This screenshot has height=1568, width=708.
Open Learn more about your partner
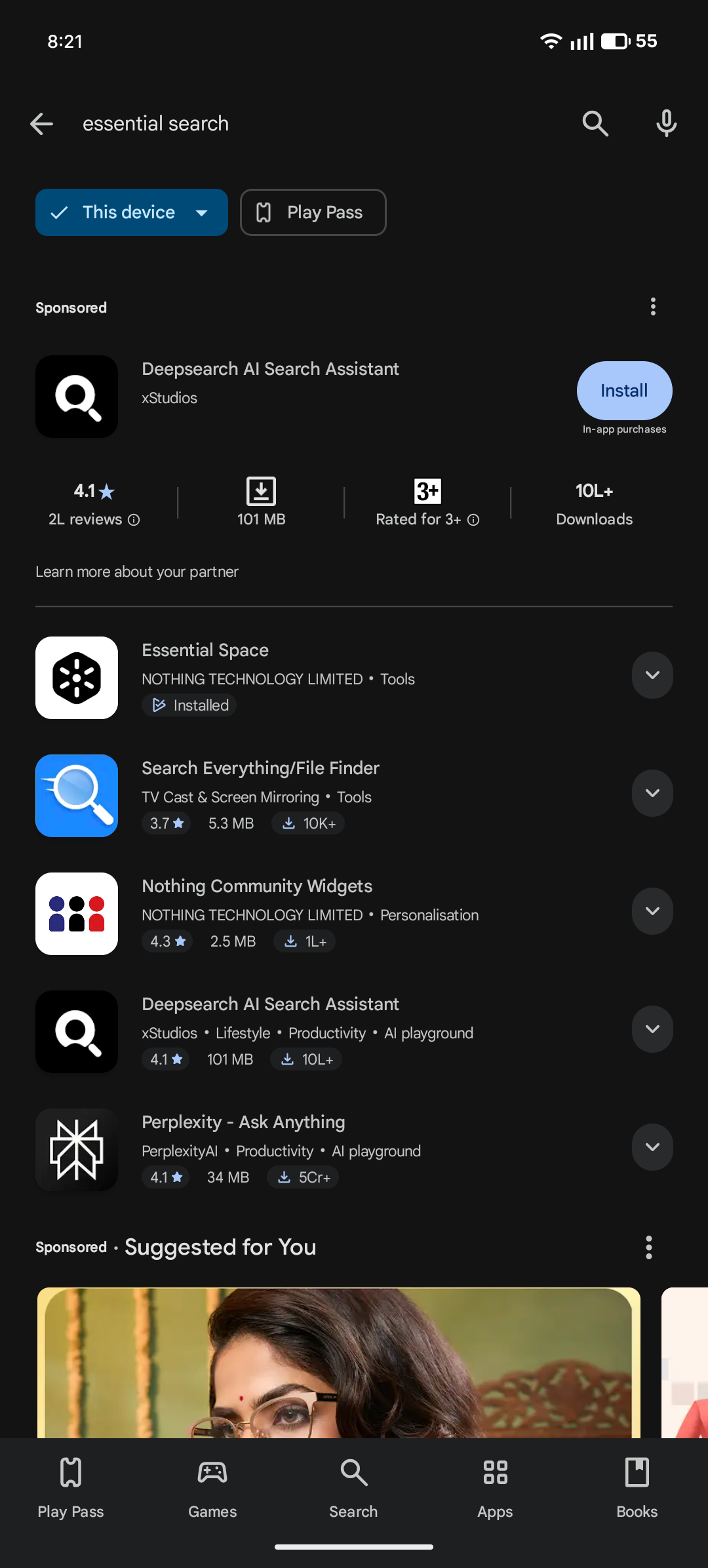pos(137,572)
